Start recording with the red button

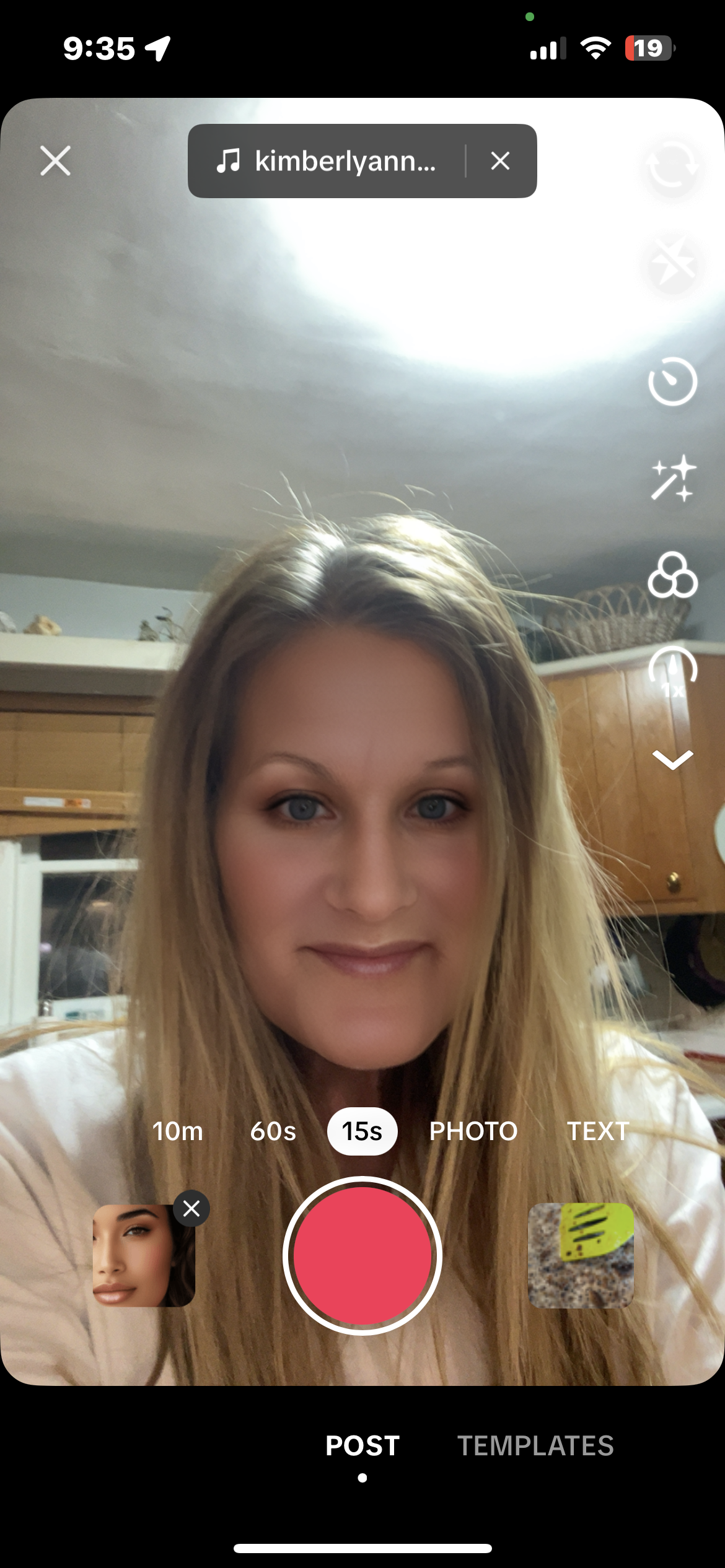pyautogui.click(x=362, y=1255)
